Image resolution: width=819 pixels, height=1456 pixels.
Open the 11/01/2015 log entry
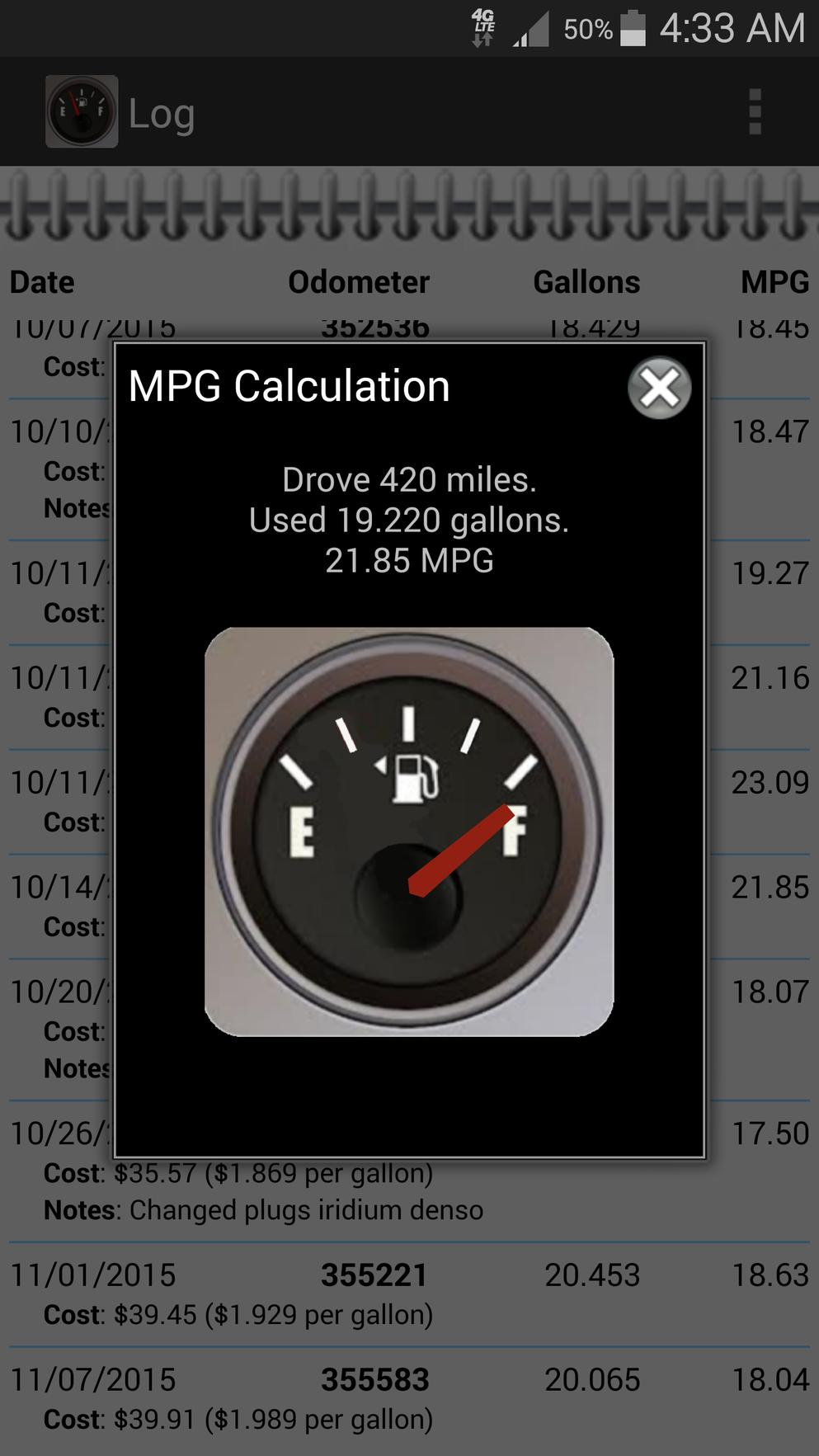pos(409,1295)
